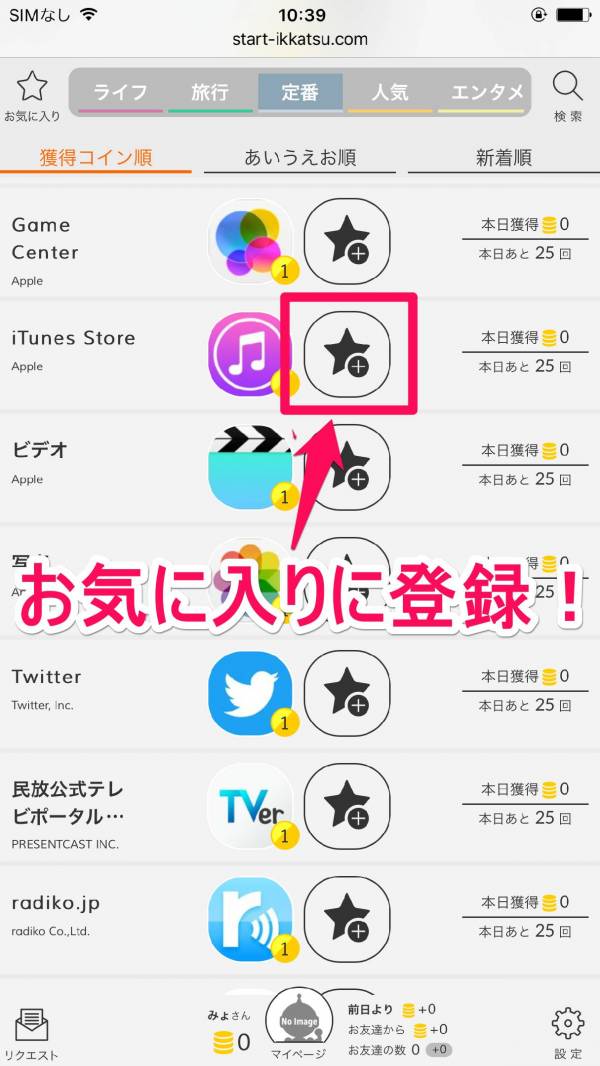Add radiko.jp to favorites
The image size is (600, 1066).
click(x=346, y=918)
